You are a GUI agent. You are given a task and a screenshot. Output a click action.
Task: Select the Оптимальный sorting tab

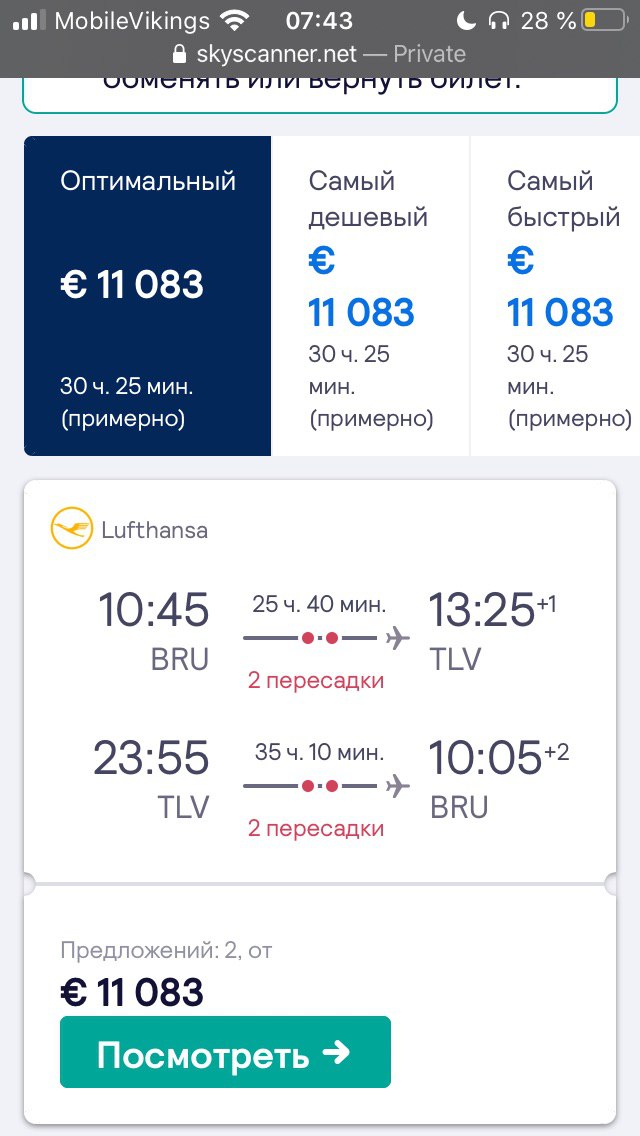[x=147, y=296]
